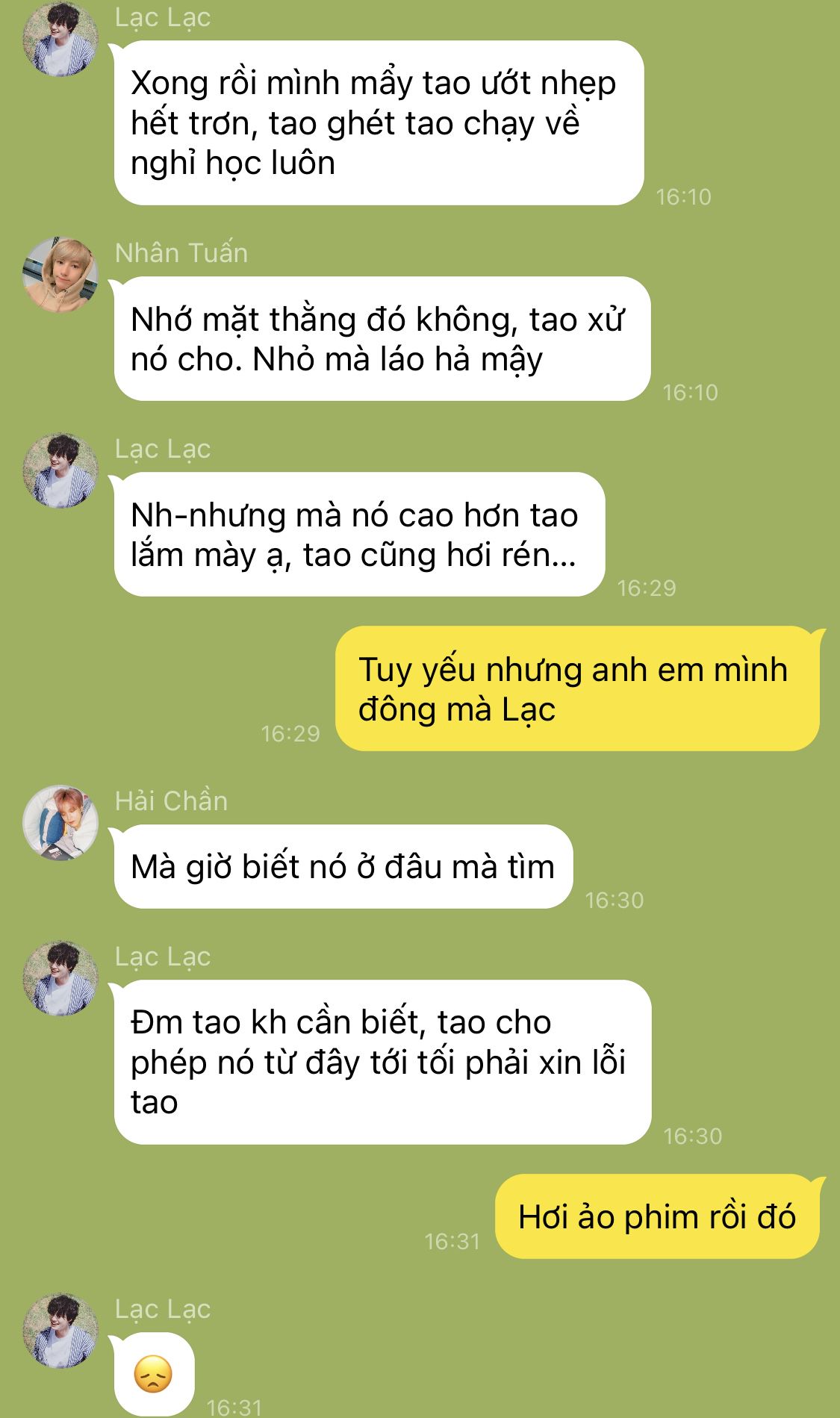Tap Lạc Lạc's avatar next to "Nh-nhưng mà nó cao" message
This screenshot has width=840, height=1418.
pos(60,470)
